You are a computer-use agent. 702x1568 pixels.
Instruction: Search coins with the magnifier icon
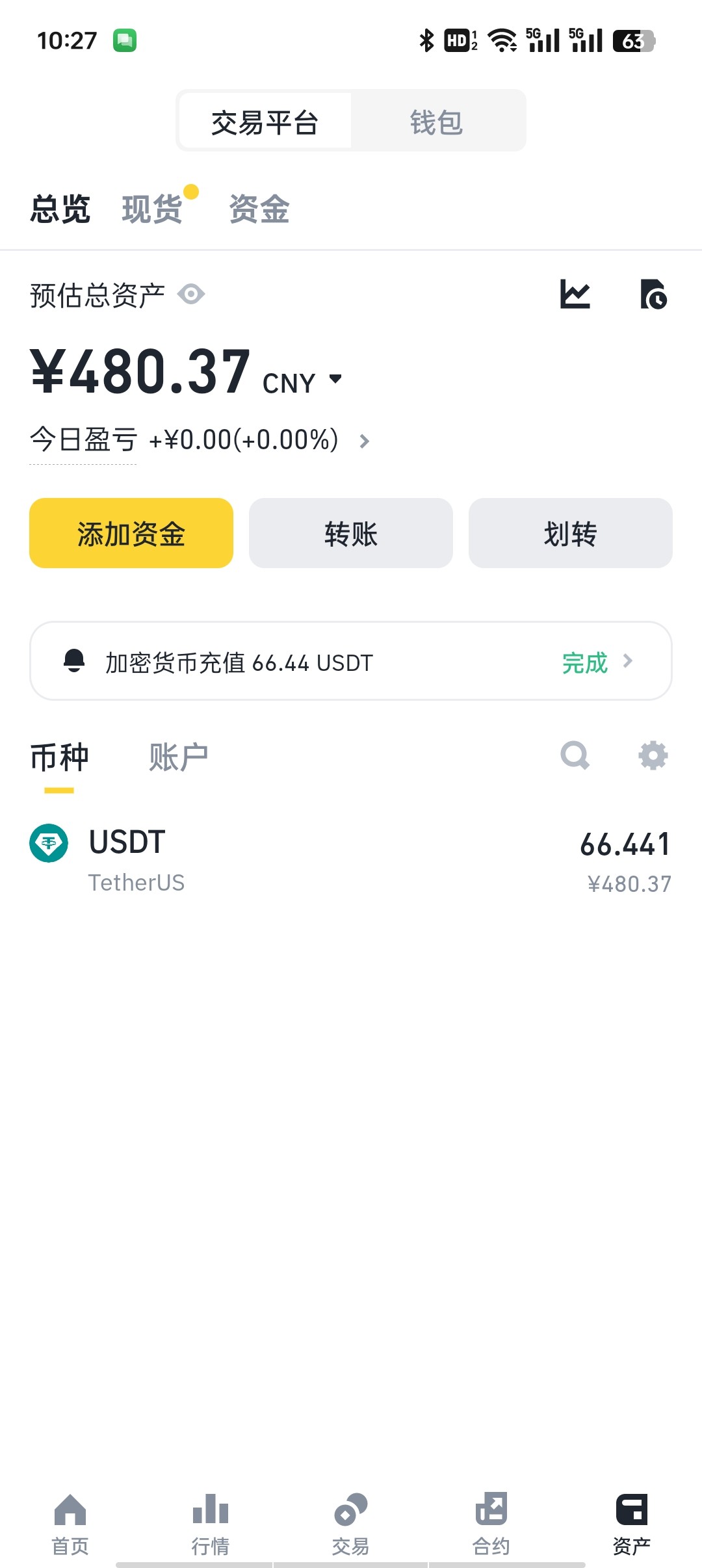pyautogui.click(x=575, y=755)
